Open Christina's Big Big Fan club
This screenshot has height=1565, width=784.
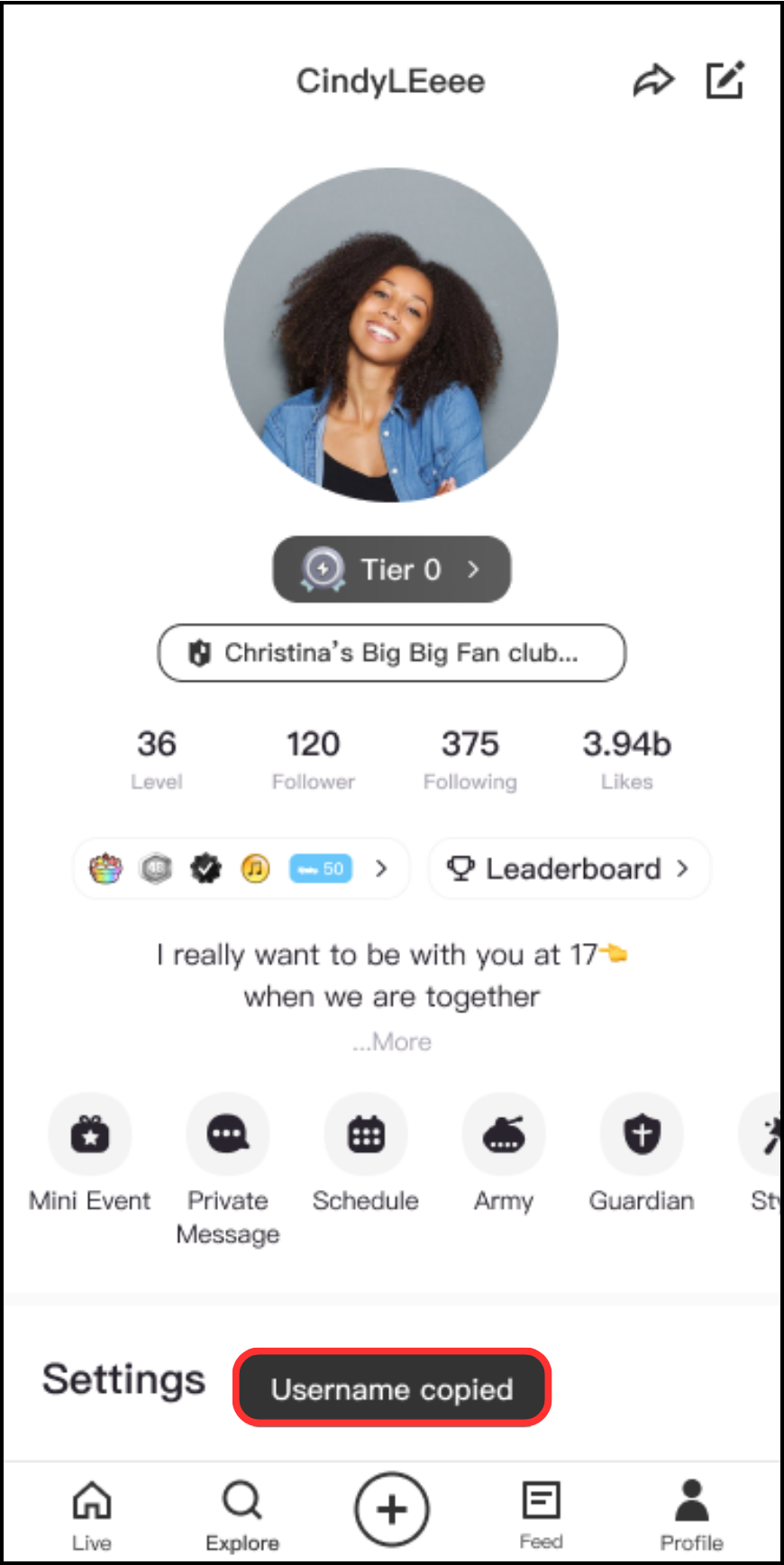[x=392, y=653]
